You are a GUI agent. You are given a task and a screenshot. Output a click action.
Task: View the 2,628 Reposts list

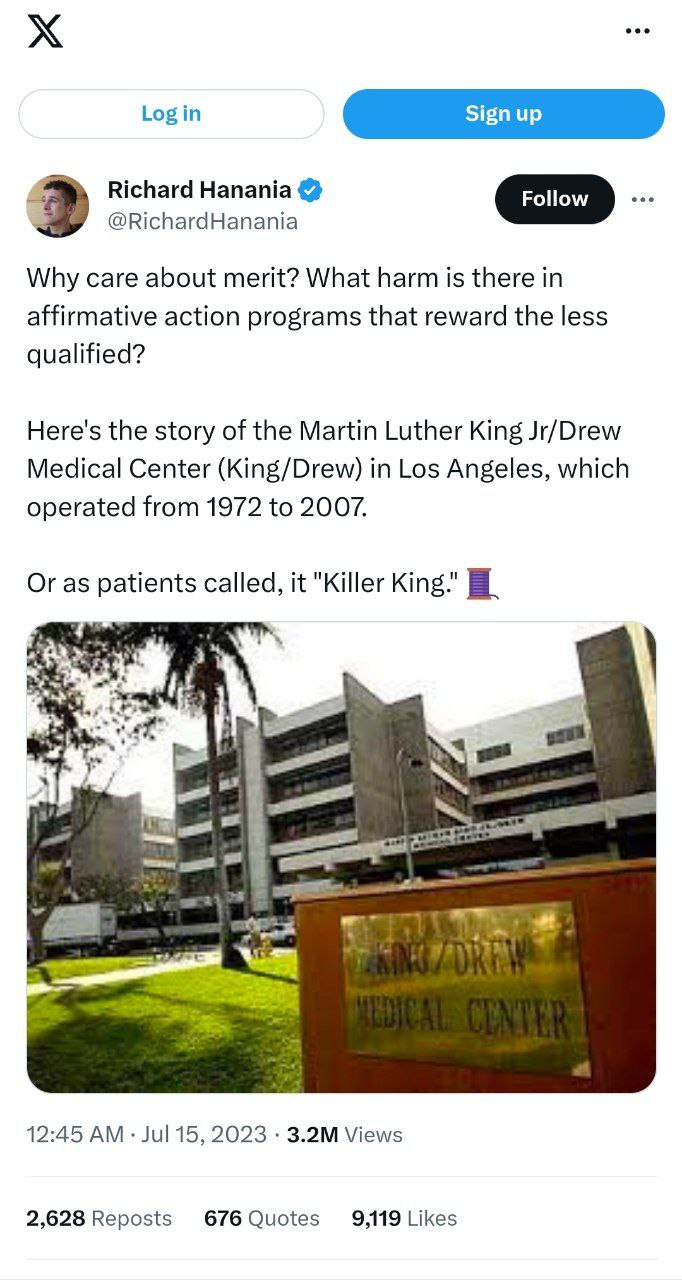coord(99,1218)
